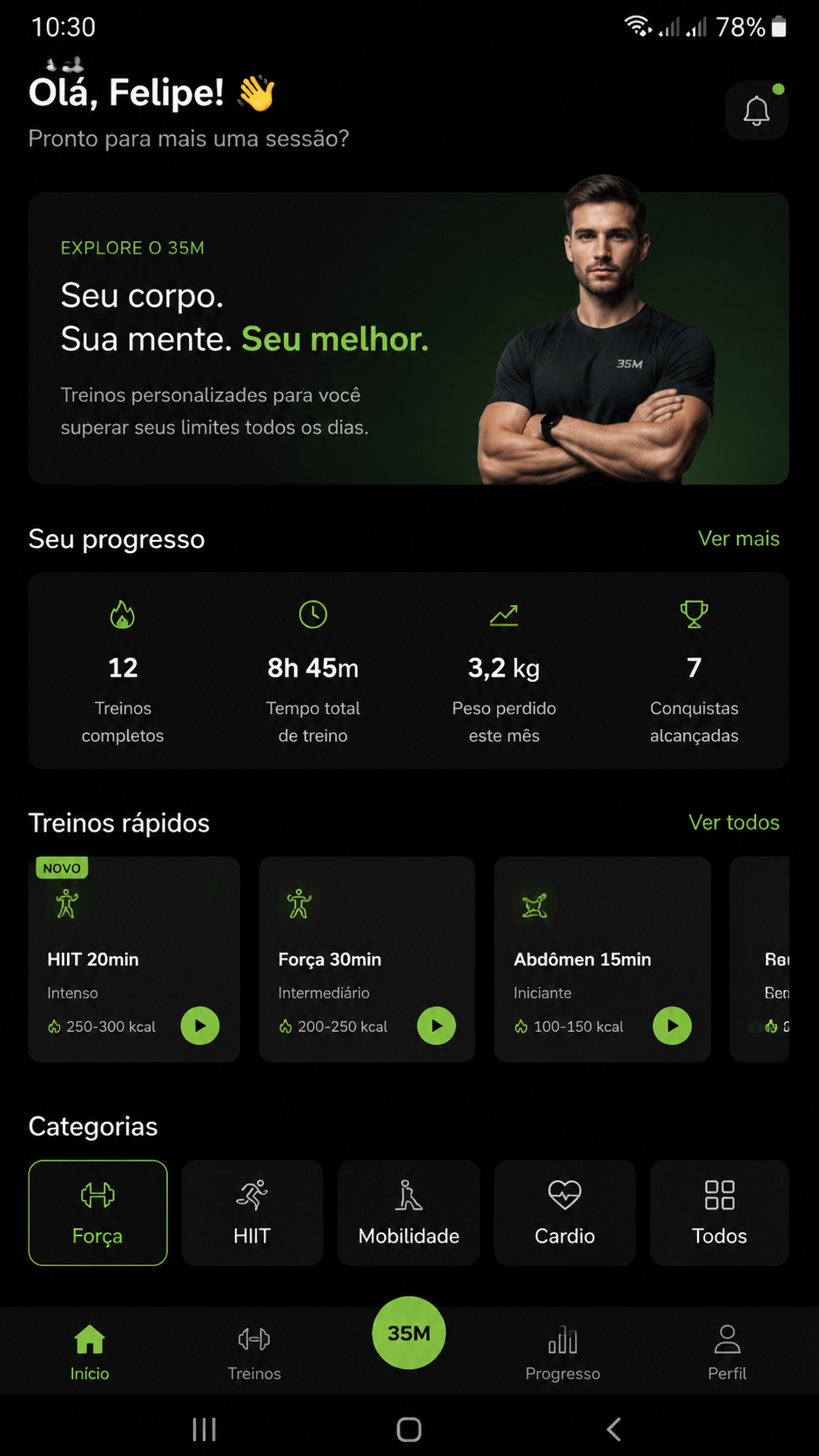
Task: Switch to the Progresso tab
Action: click(563, 1352)
